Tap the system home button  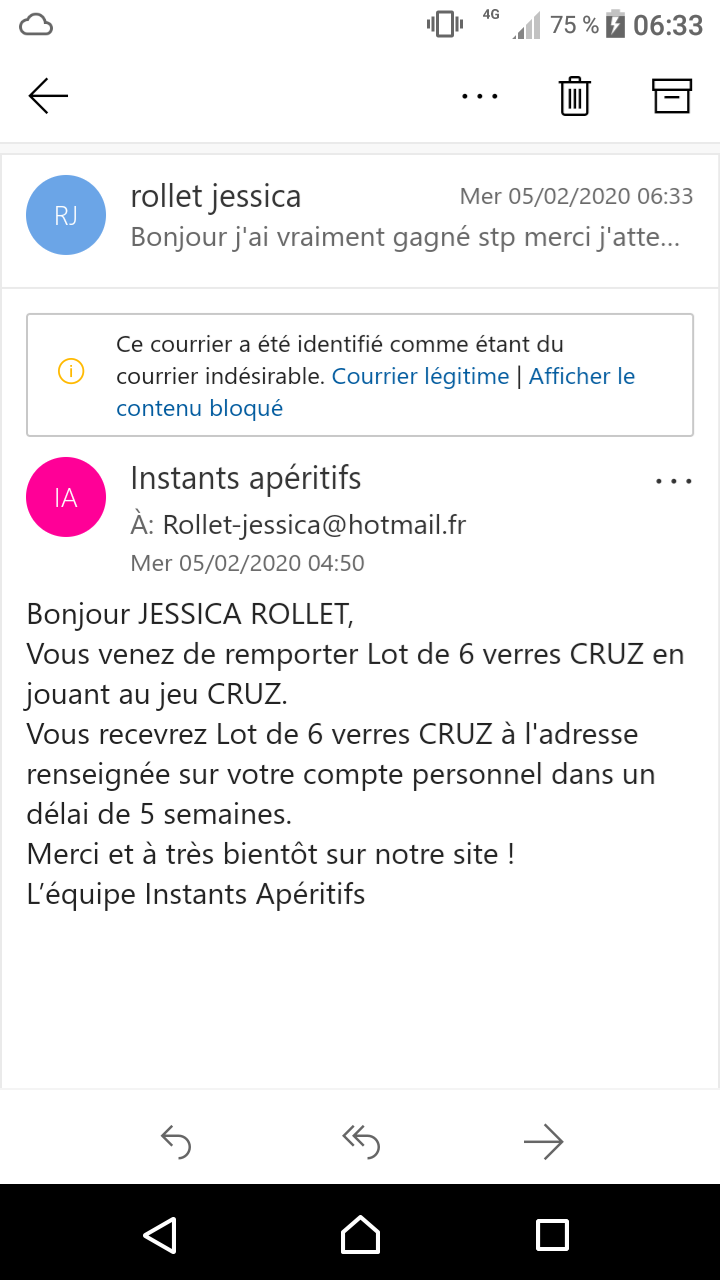click(x=360, y=1235)
